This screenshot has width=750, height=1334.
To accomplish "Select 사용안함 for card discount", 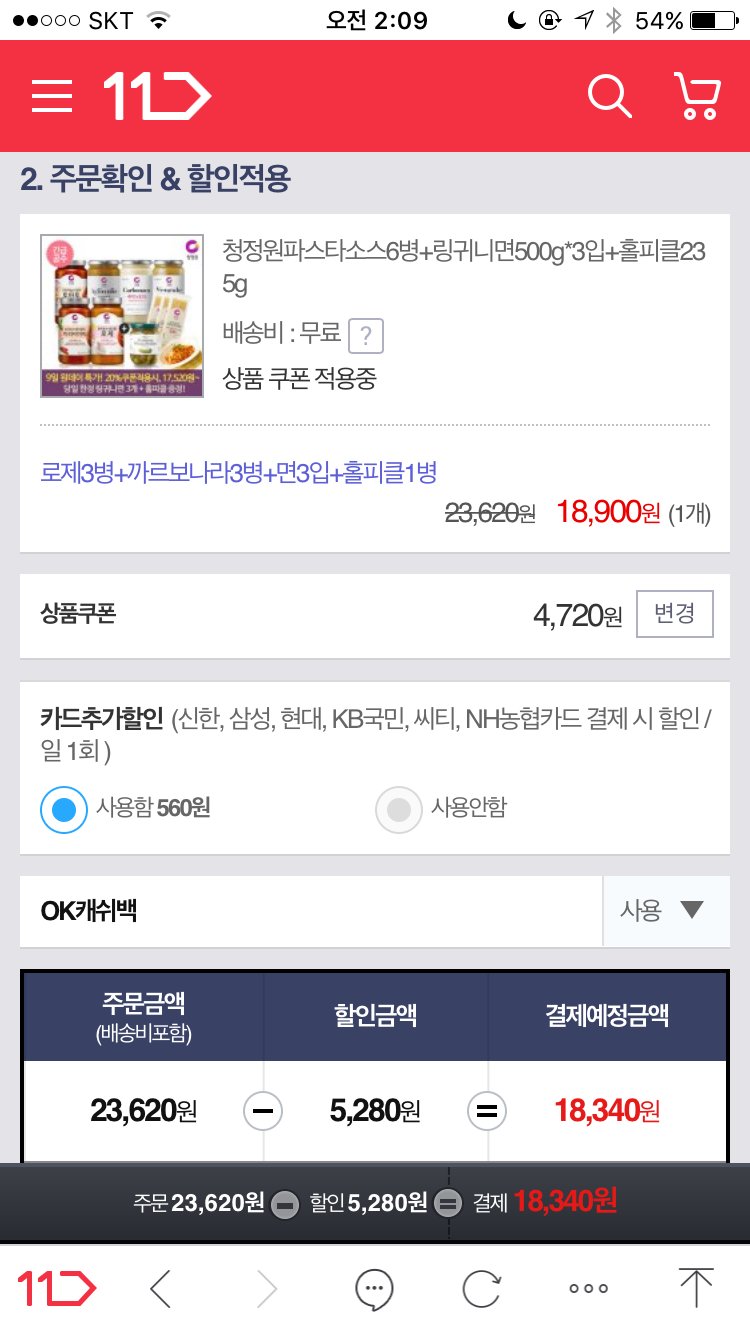I will coord(399,808).
